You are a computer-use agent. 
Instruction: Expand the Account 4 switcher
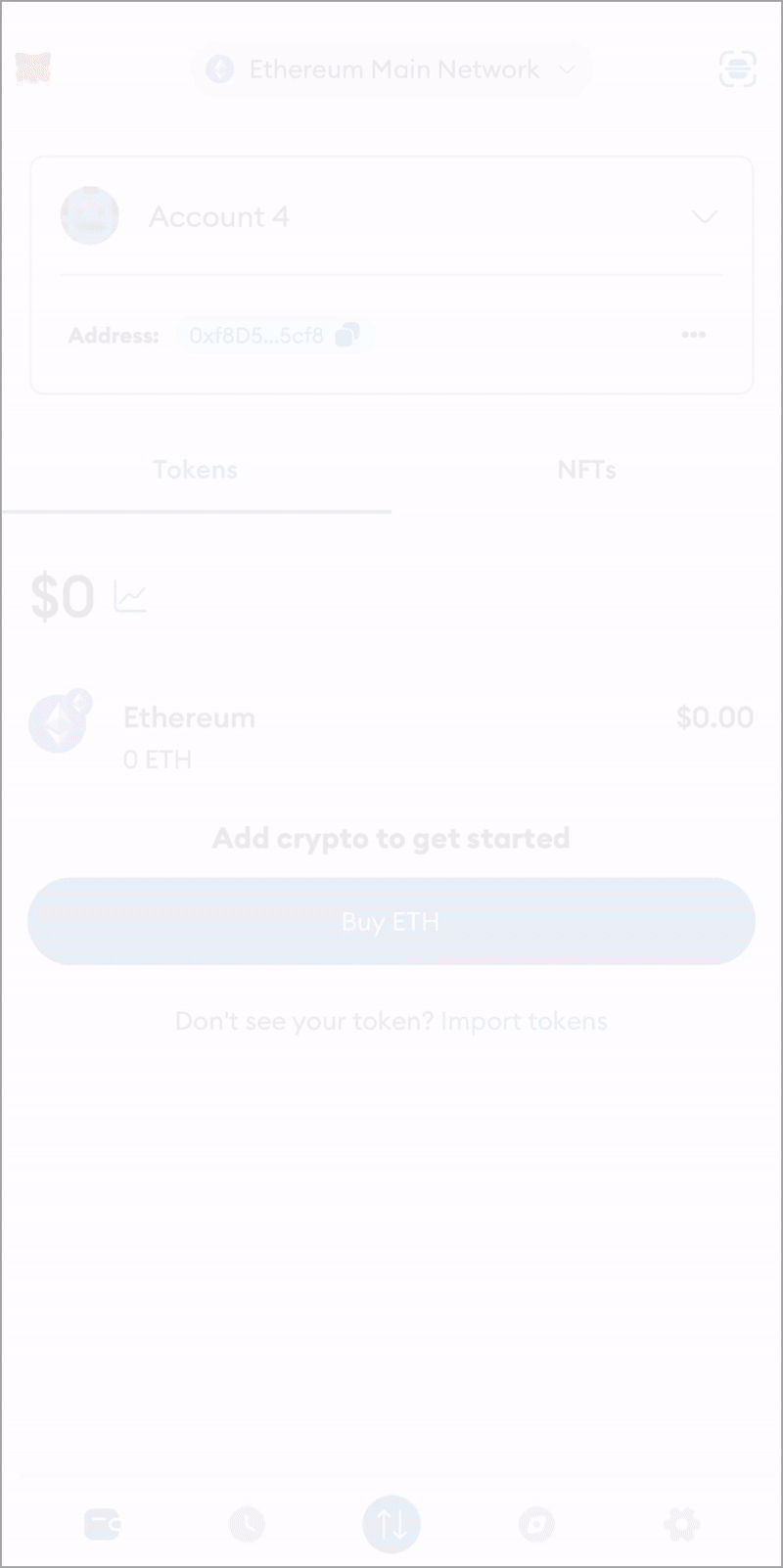(704, 216)
